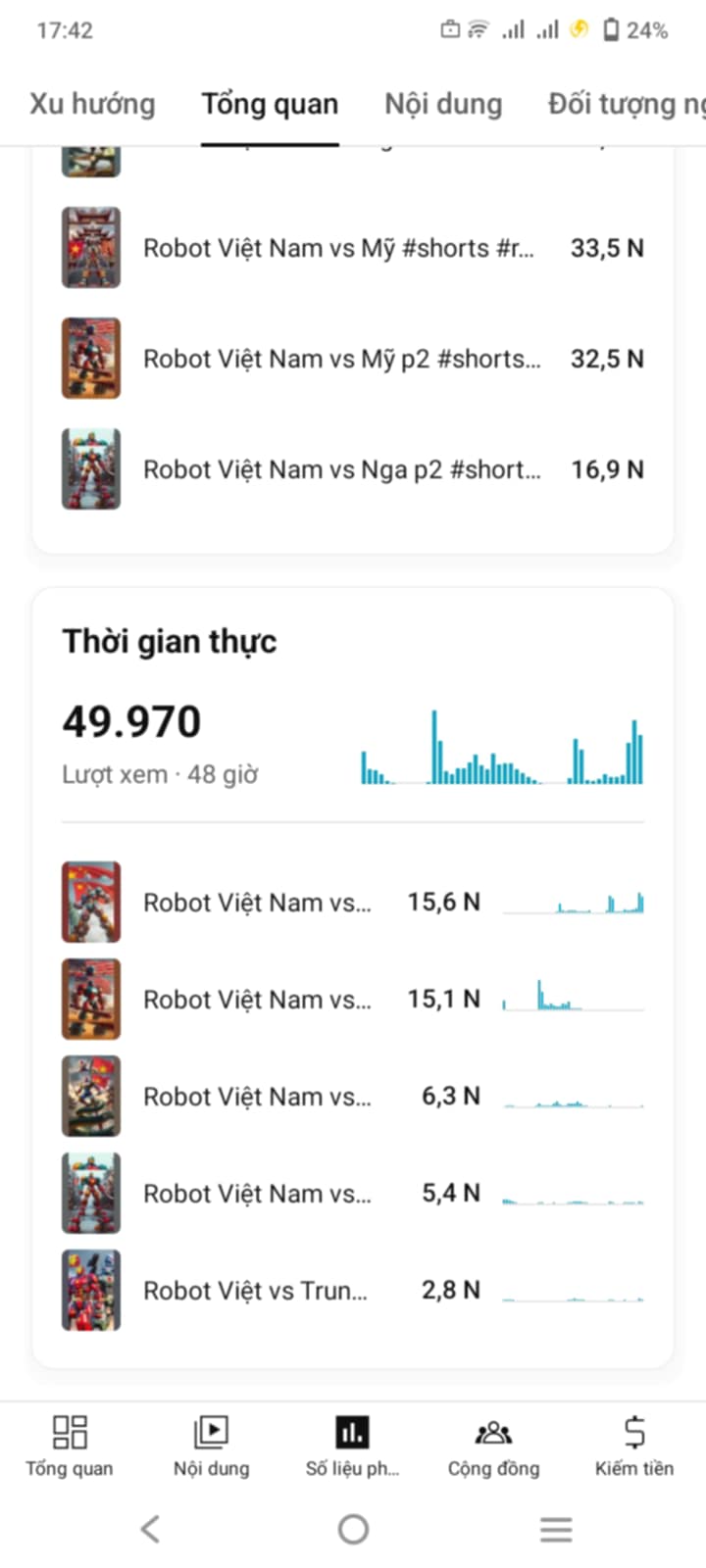The width and height of the screenshot is (706, 1568).
Task: Switch to Số liệu phân tích tab
Action: coord(352,1445)
